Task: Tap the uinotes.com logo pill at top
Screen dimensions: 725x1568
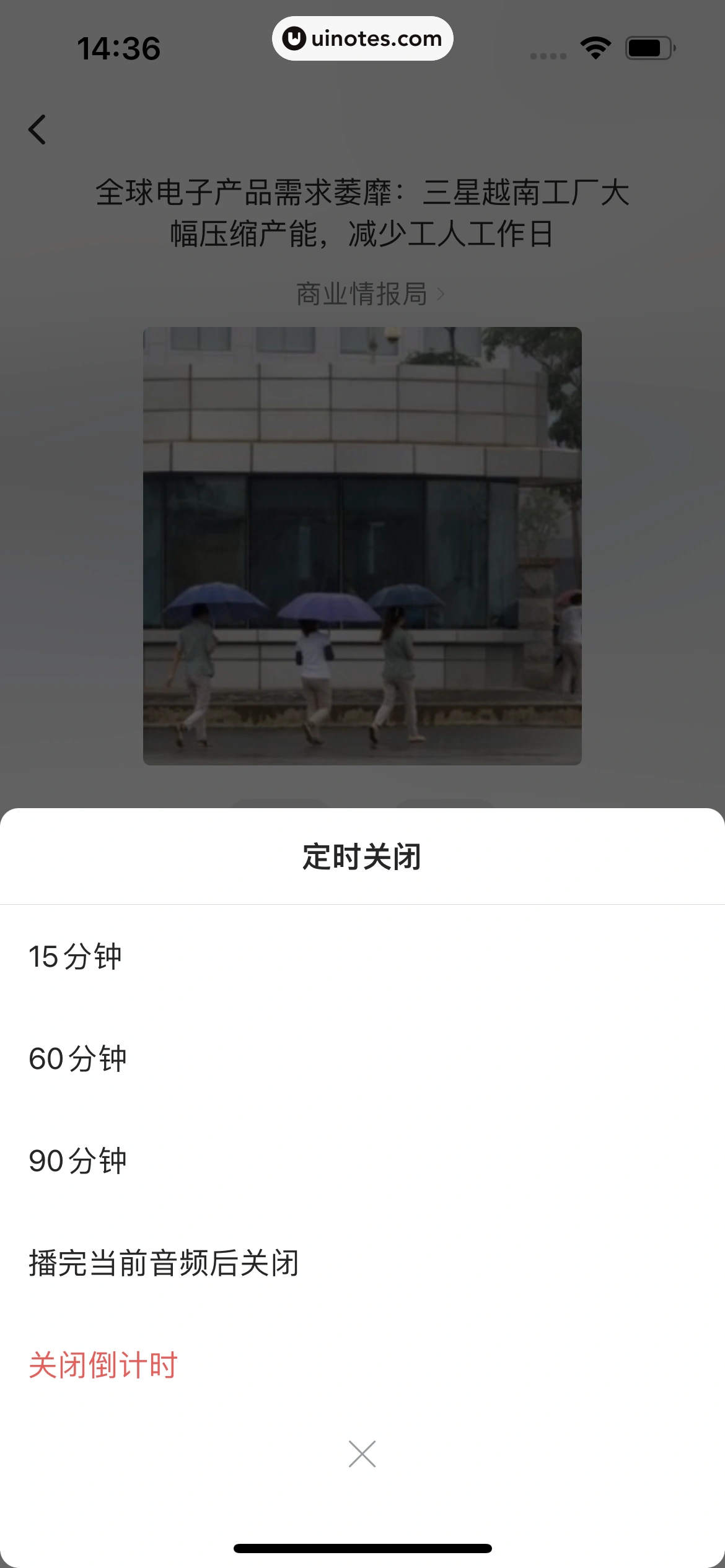Action: [362, 38]
